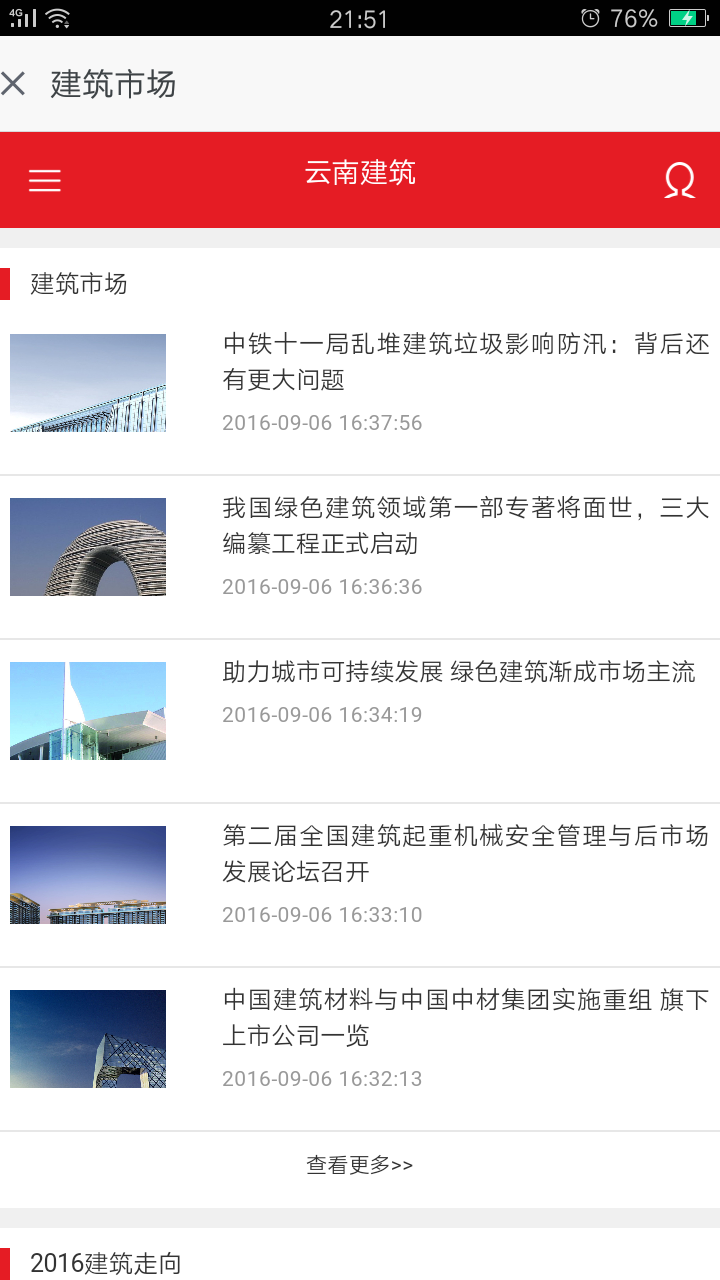Open the hamburger navigation menu
This screenshot has height=1280, width=720.
click(45, 180)
